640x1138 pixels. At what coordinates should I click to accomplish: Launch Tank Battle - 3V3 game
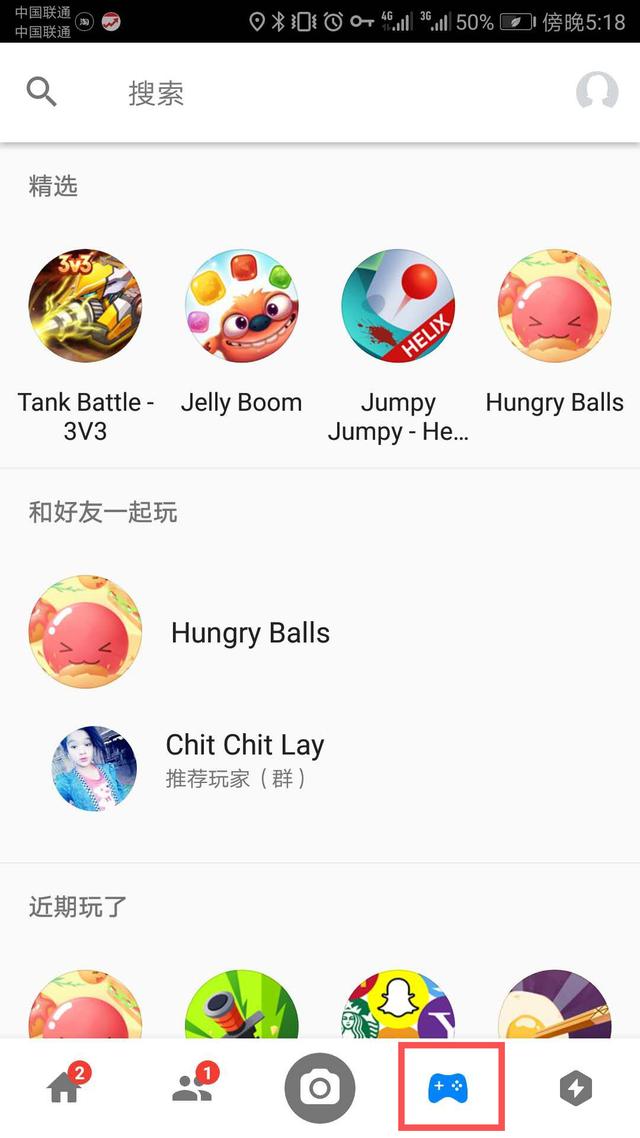85,306
